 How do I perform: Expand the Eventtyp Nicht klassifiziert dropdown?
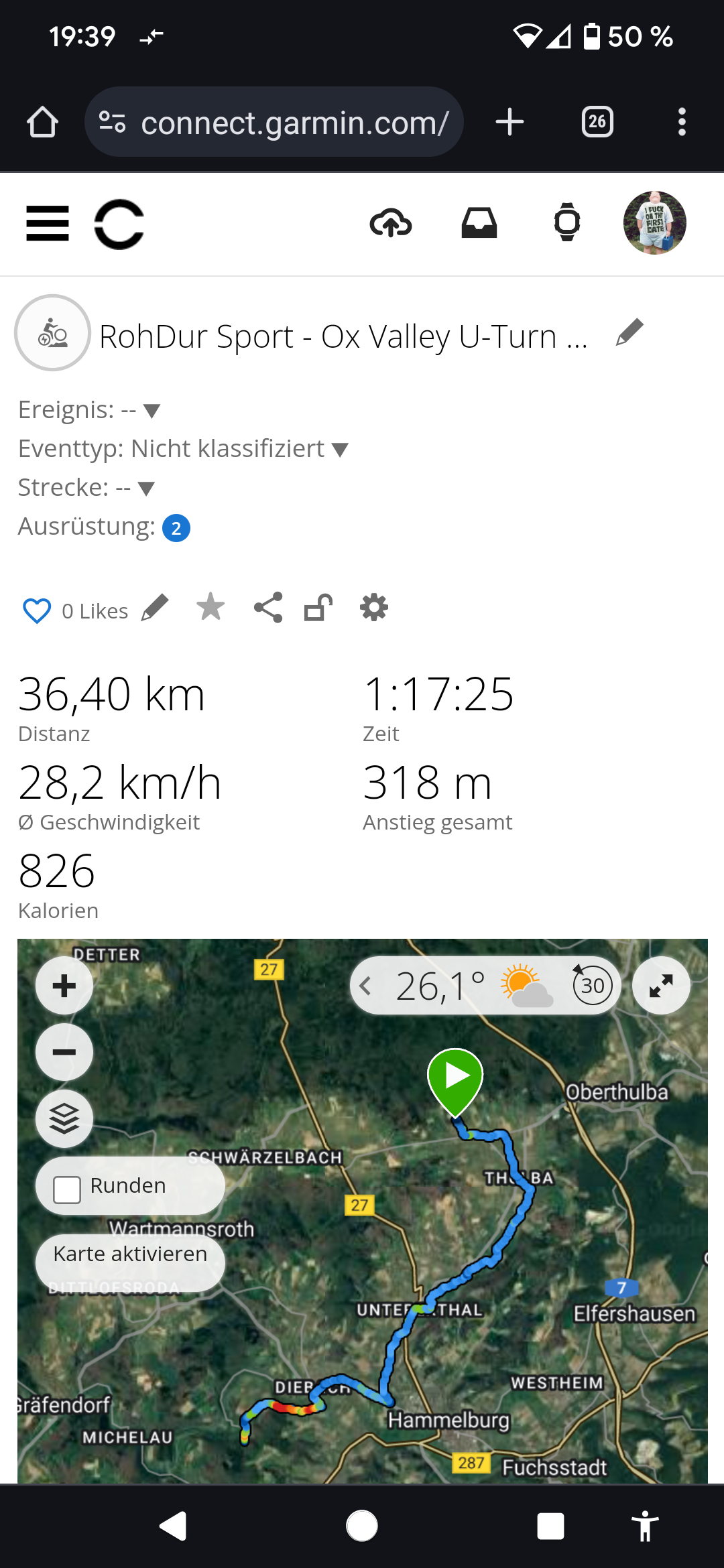340,450
